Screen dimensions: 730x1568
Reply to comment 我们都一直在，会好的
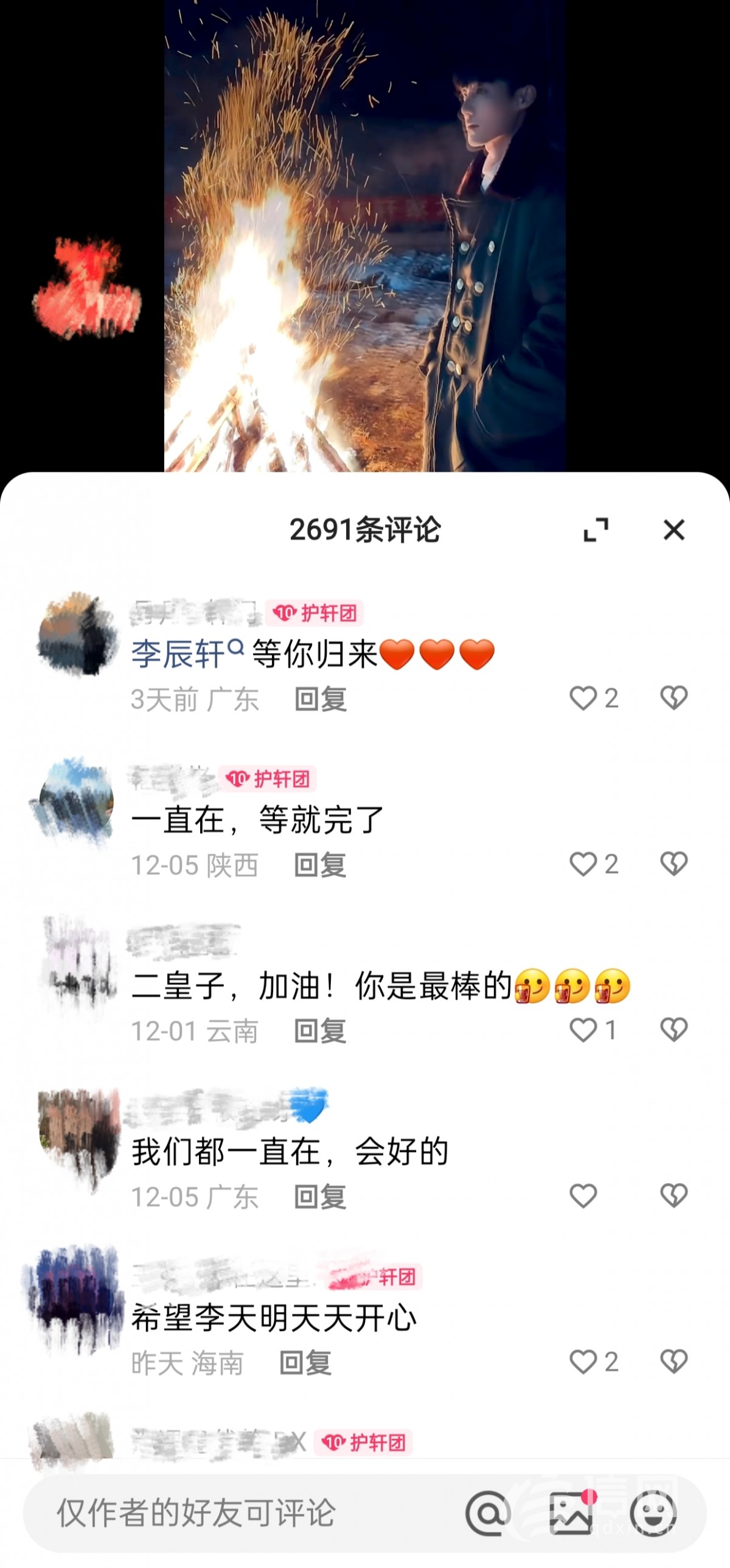pyautogui.click(x=320, y=1197)
